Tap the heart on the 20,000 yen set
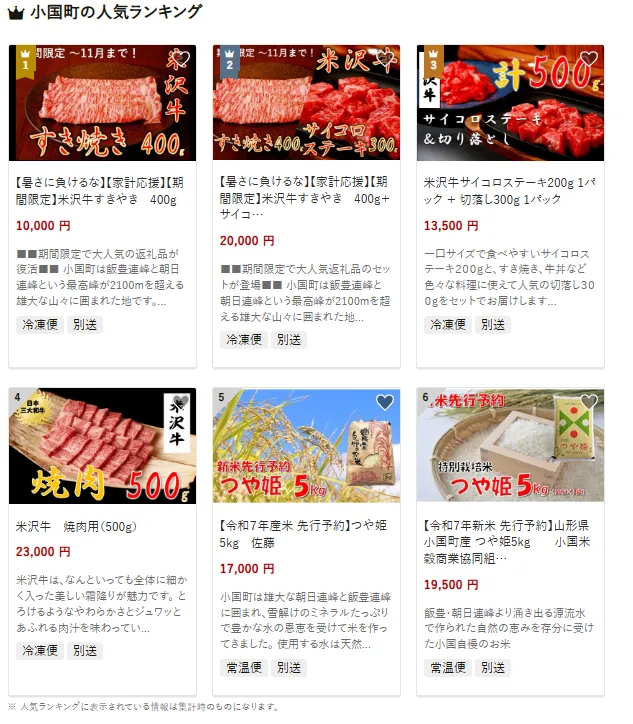The image size is (633, 724). [385, 59]
